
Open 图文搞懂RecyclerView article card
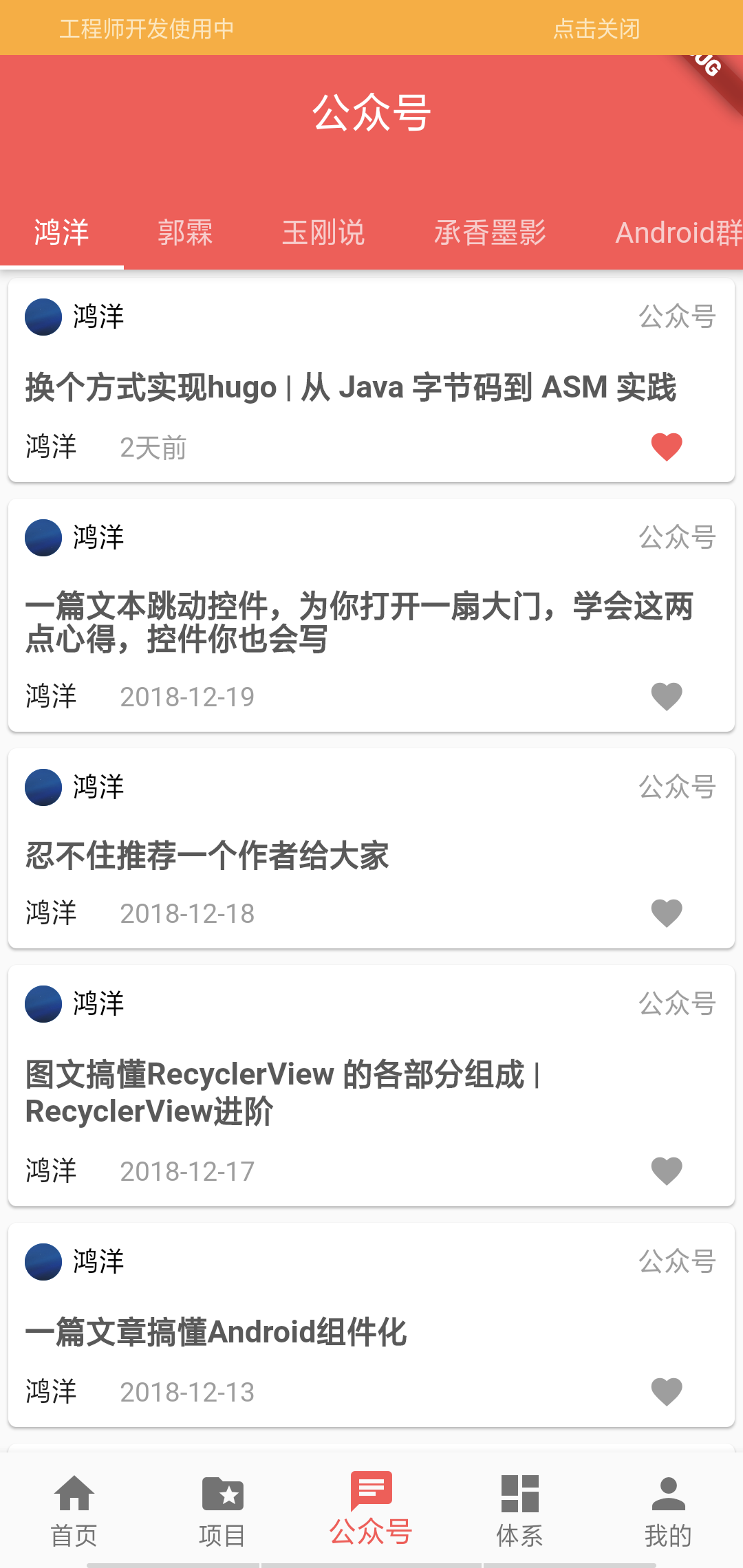coord(282,1092)
